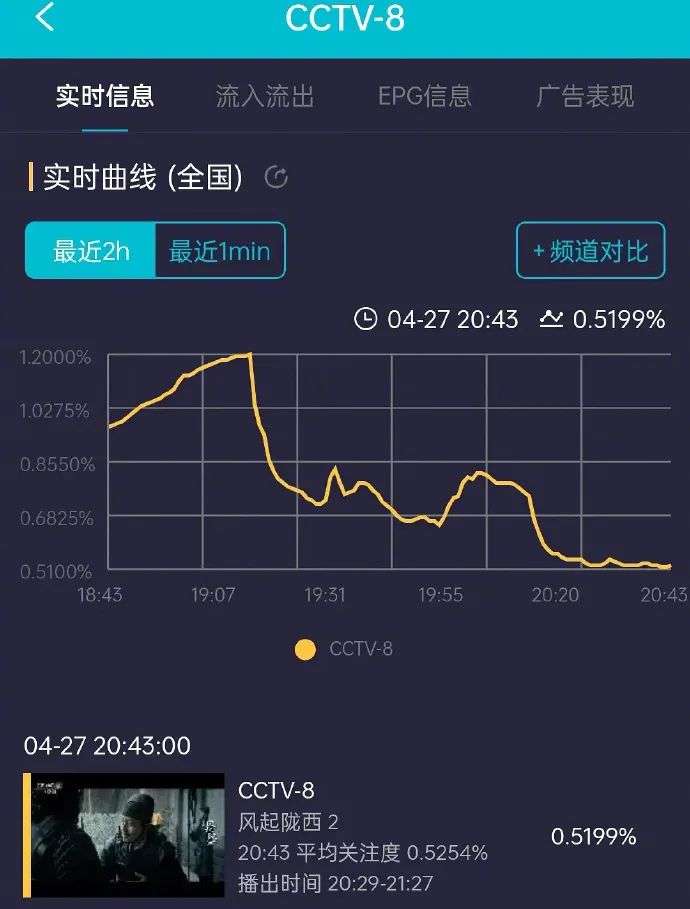Screen dimensions: 690x909
Task: Switch to the 流入流出 tab
Action: pyautogui.click(x=265, y=97)
